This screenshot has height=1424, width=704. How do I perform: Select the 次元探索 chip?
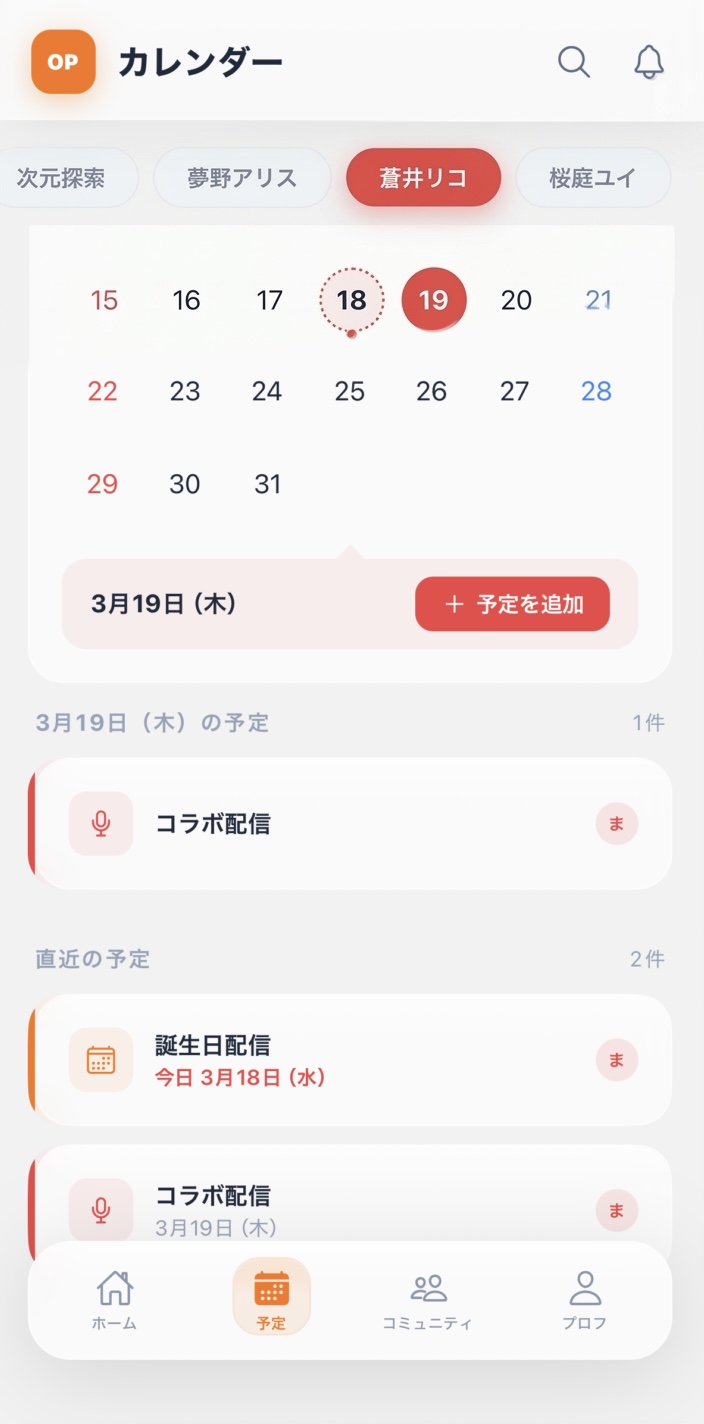(62, 178)
